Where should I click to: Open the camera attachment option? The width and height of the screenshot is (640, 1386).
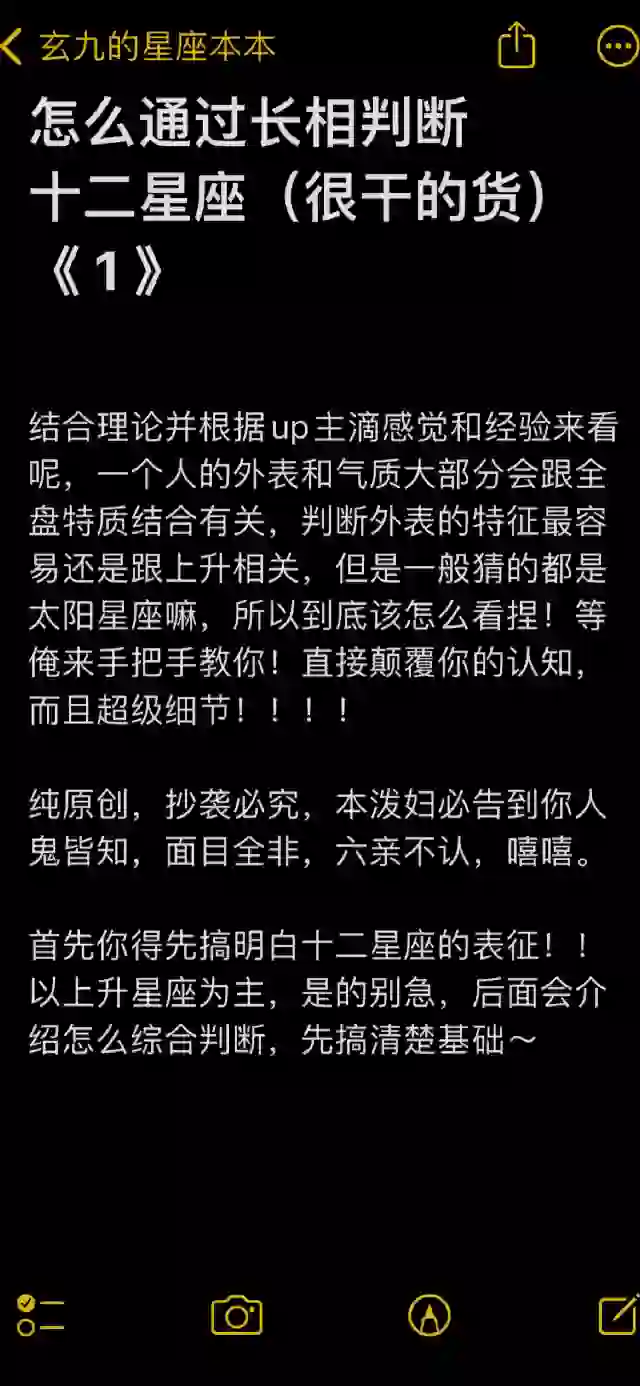[237, 1315]
